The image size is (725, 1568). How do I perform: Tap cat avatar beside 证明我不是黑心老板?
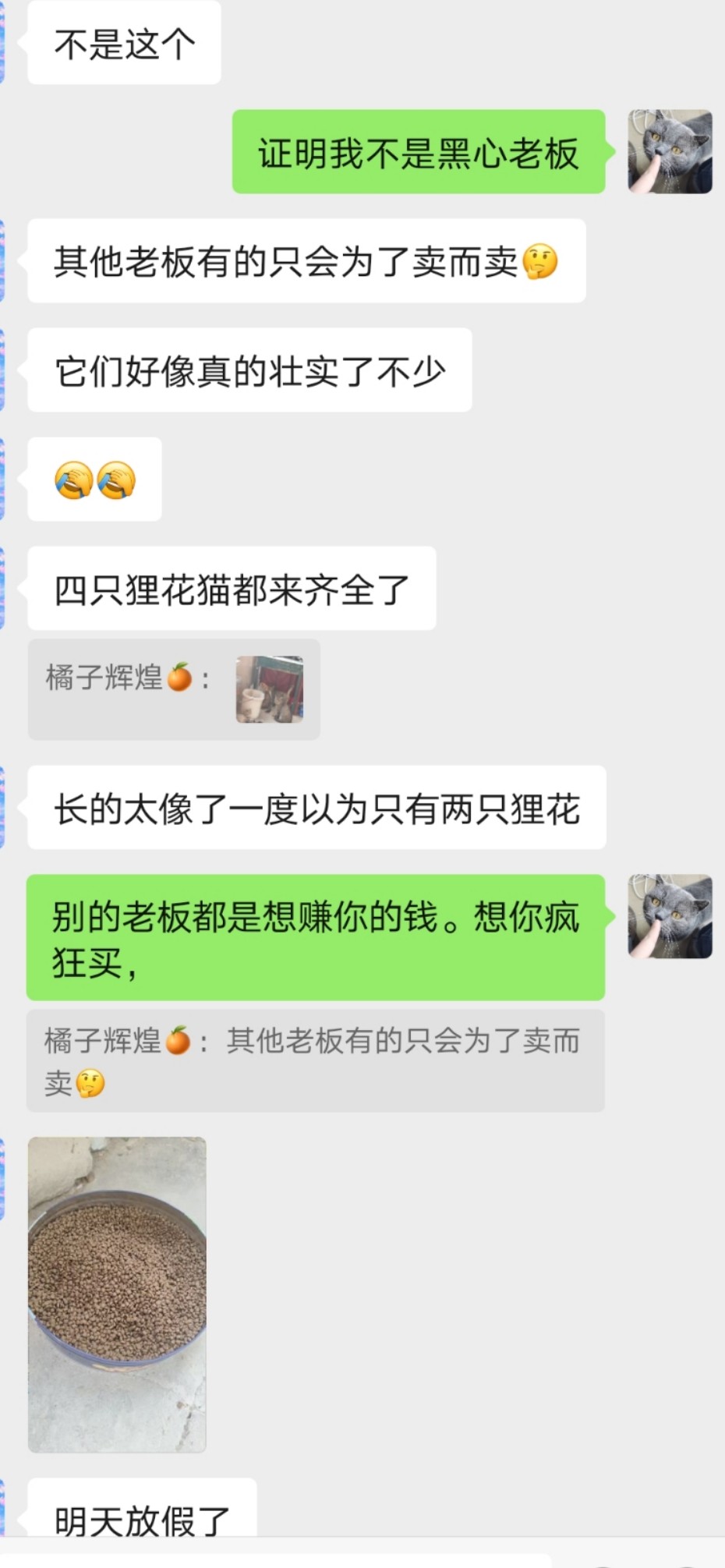pos(670,151)
